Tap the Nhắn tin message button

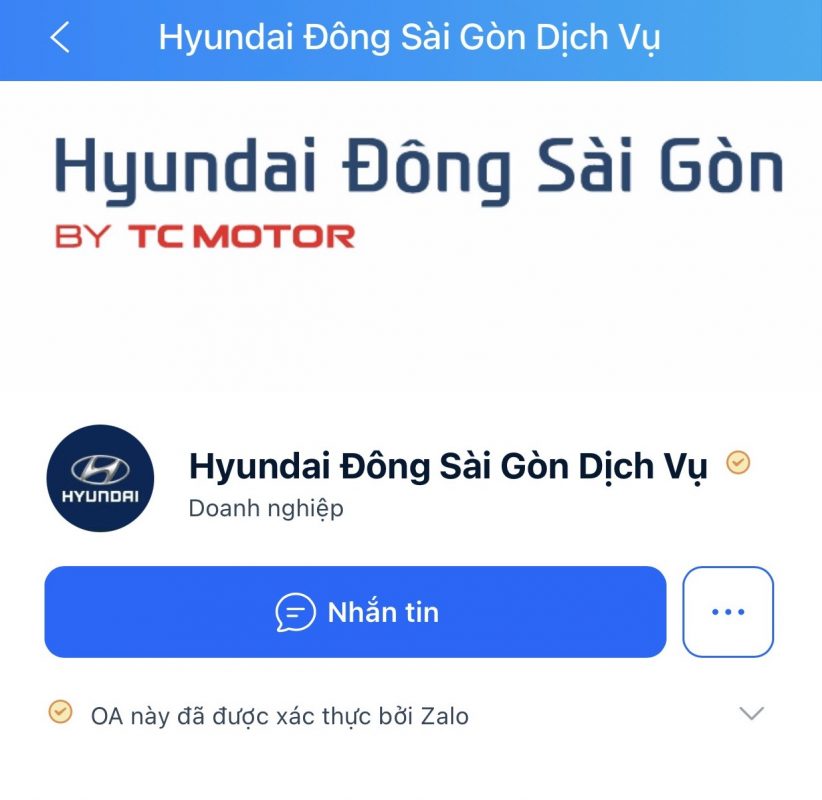355,612
